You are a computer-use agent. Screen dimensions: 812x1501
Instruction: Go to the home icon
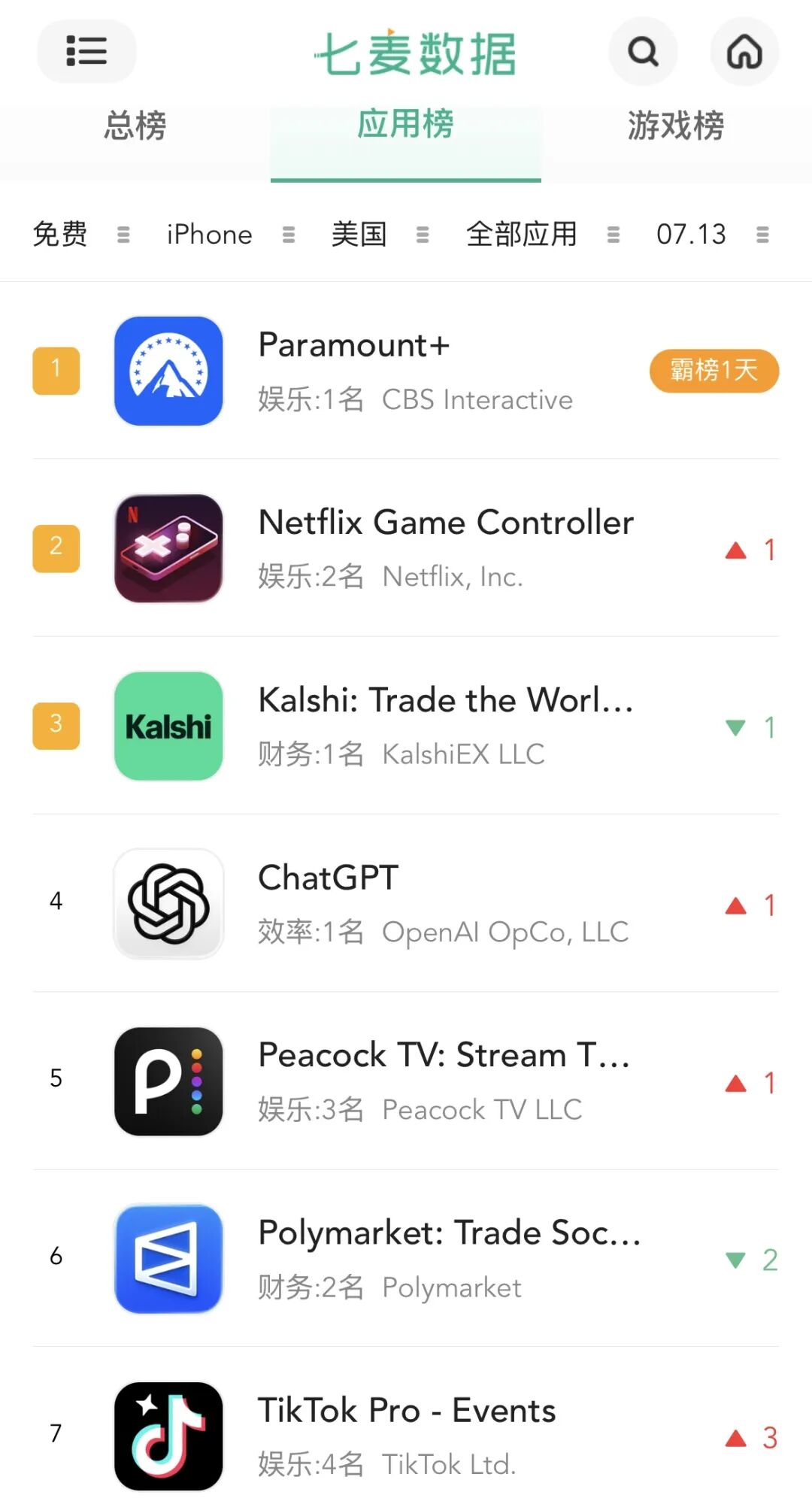coord(744,51)
